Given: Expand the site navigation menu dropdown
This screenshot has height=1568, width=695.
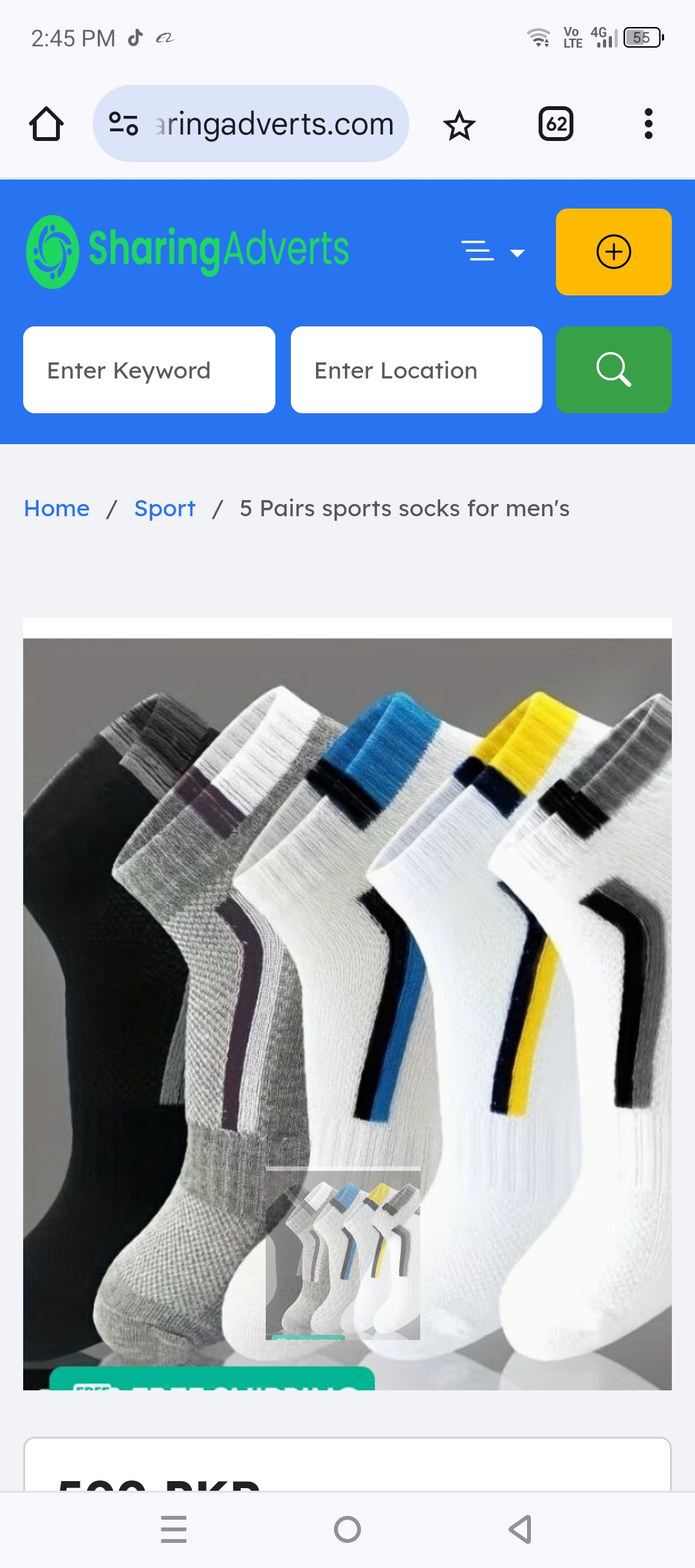Looking at the screenshot, I should 493,252.
